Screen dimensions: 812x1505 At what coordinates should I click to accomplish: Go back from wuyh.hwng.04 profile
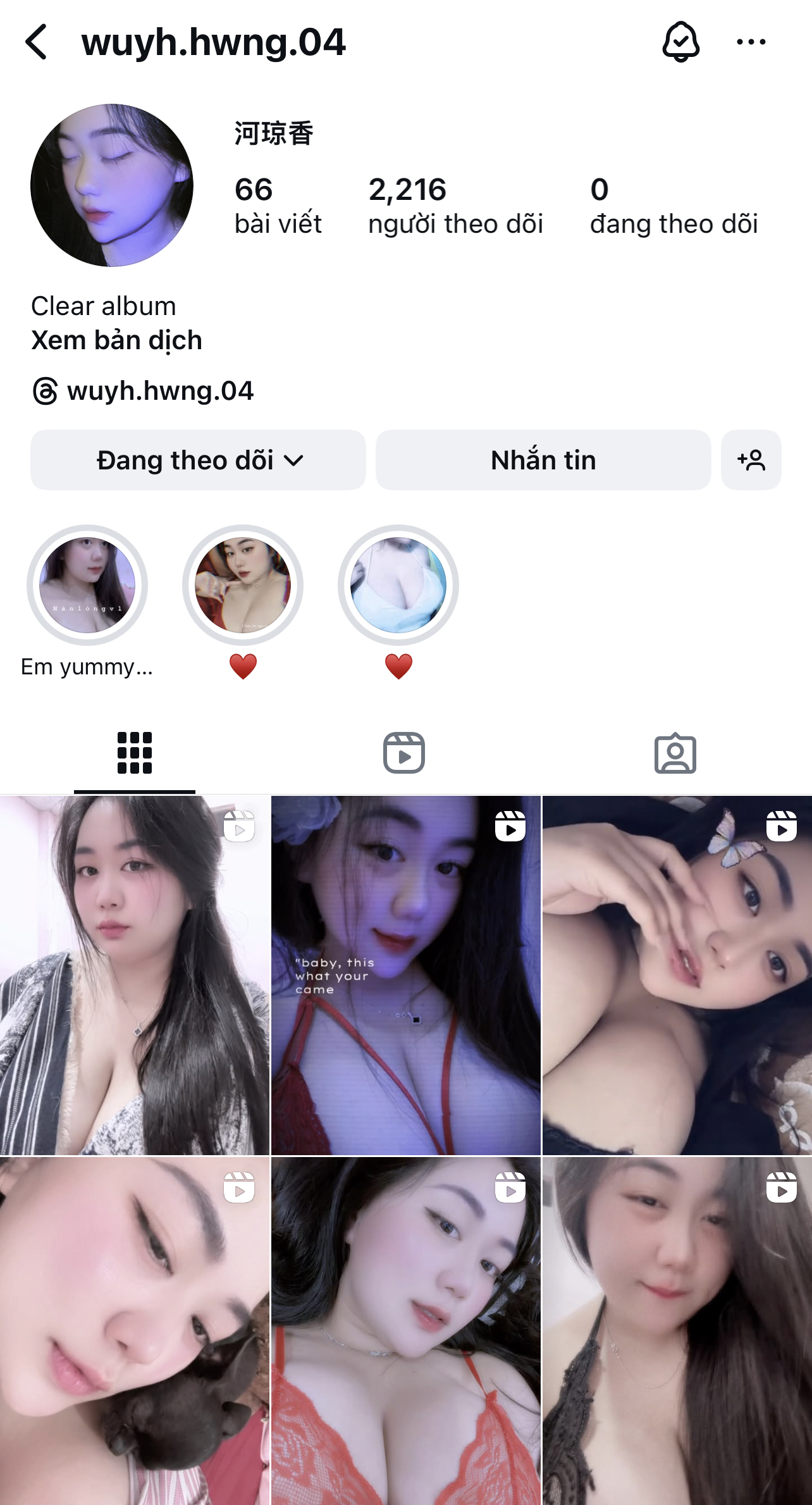pos(37,42)
